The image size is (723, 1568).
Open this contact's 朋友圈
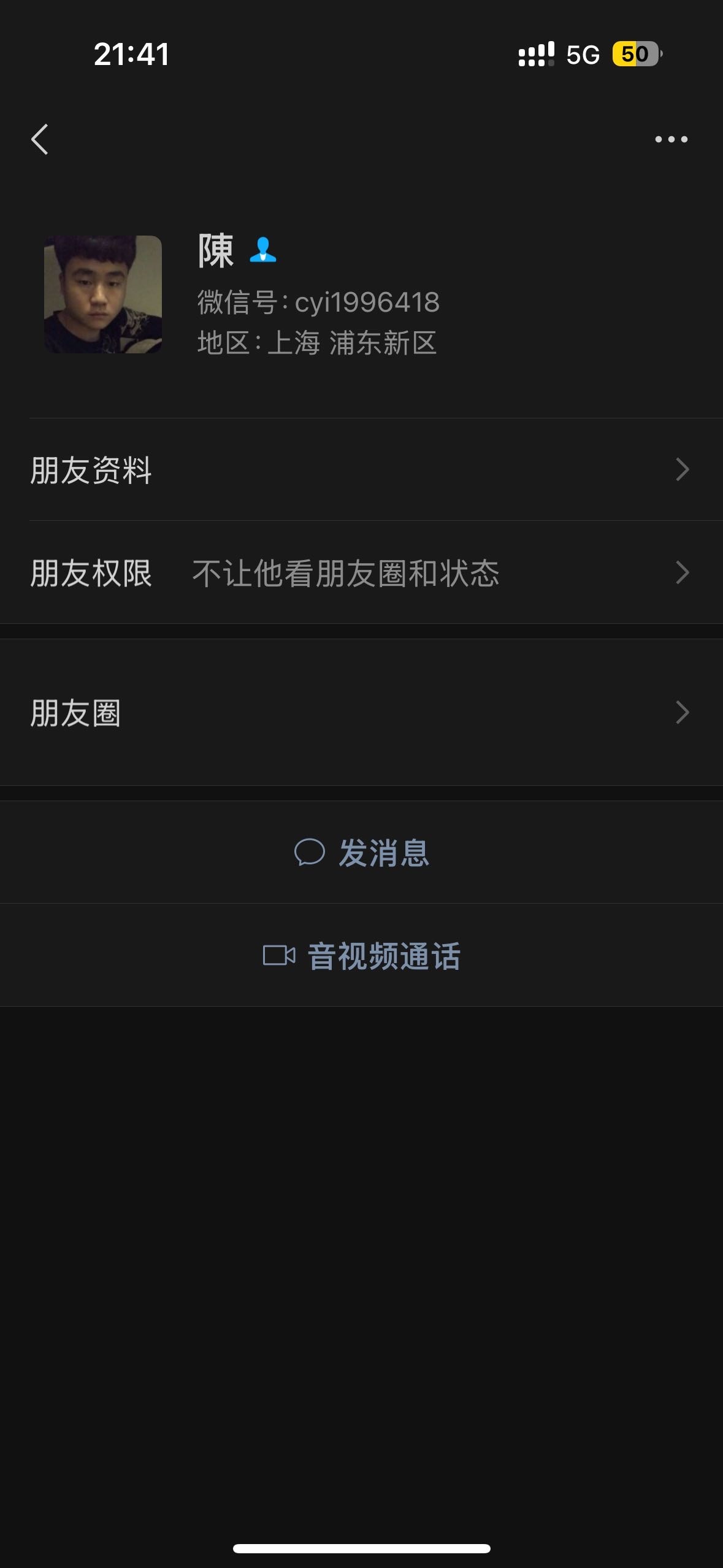coord(361,712)
